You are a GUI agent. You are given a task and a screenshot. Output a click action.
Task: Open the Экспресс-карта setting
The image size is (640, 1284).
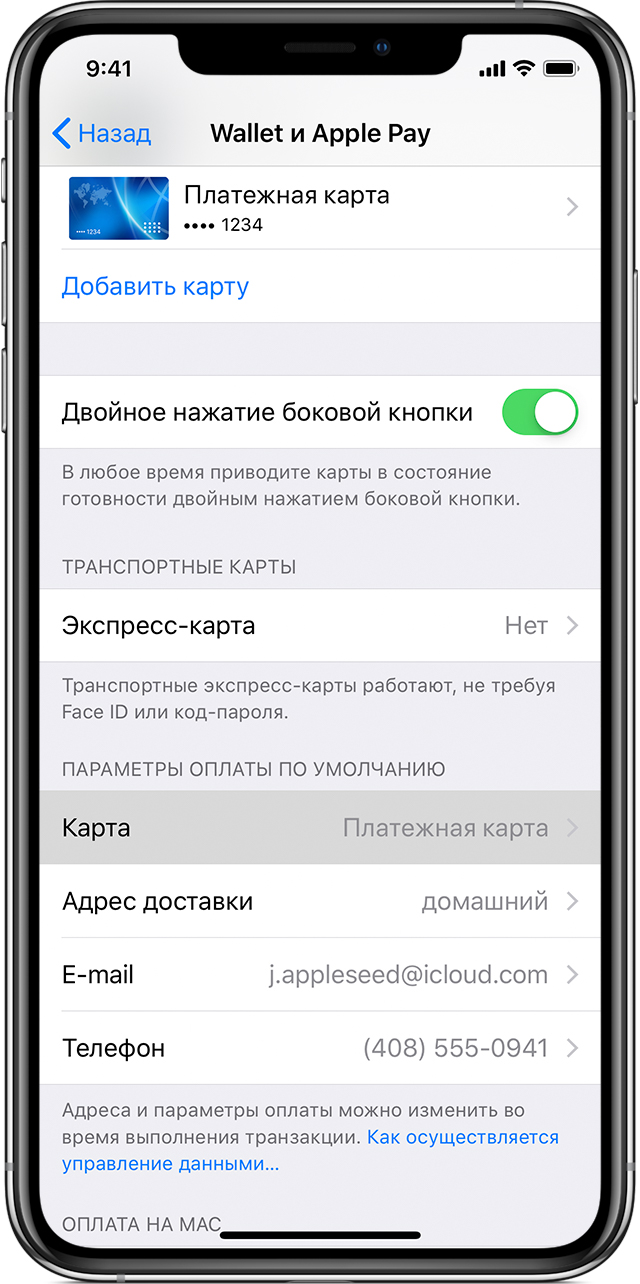pyautogui.click(x=320, y=626)
